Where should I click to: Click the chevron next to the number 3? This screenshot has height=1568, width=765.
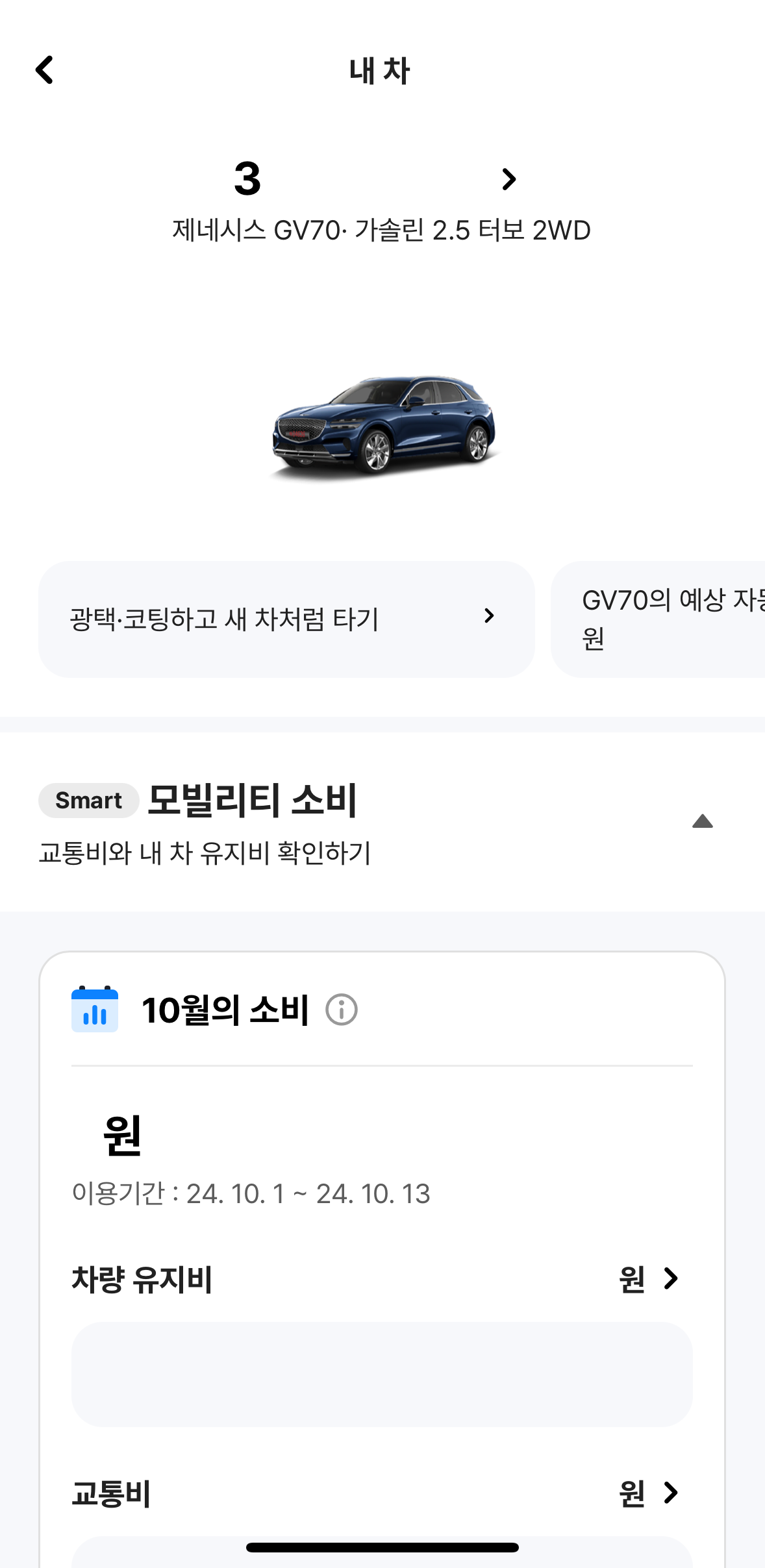click(508, 179)
